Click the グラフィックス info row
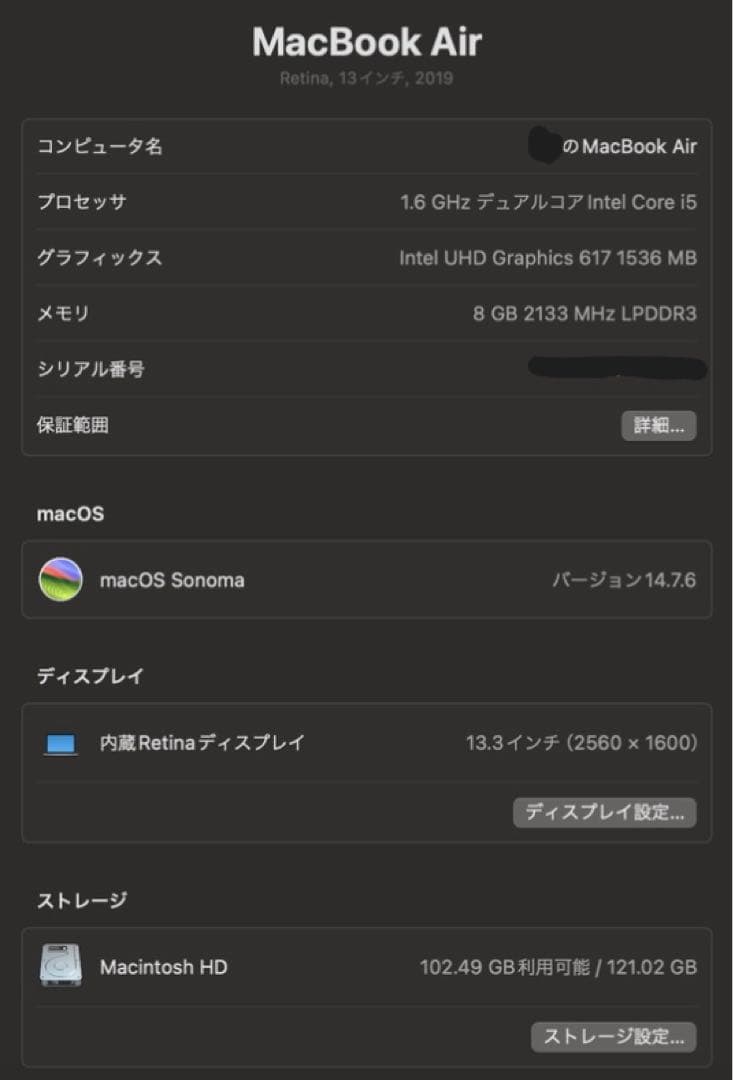This screenshot has height=1080, width=733. [x=366, y=257]
